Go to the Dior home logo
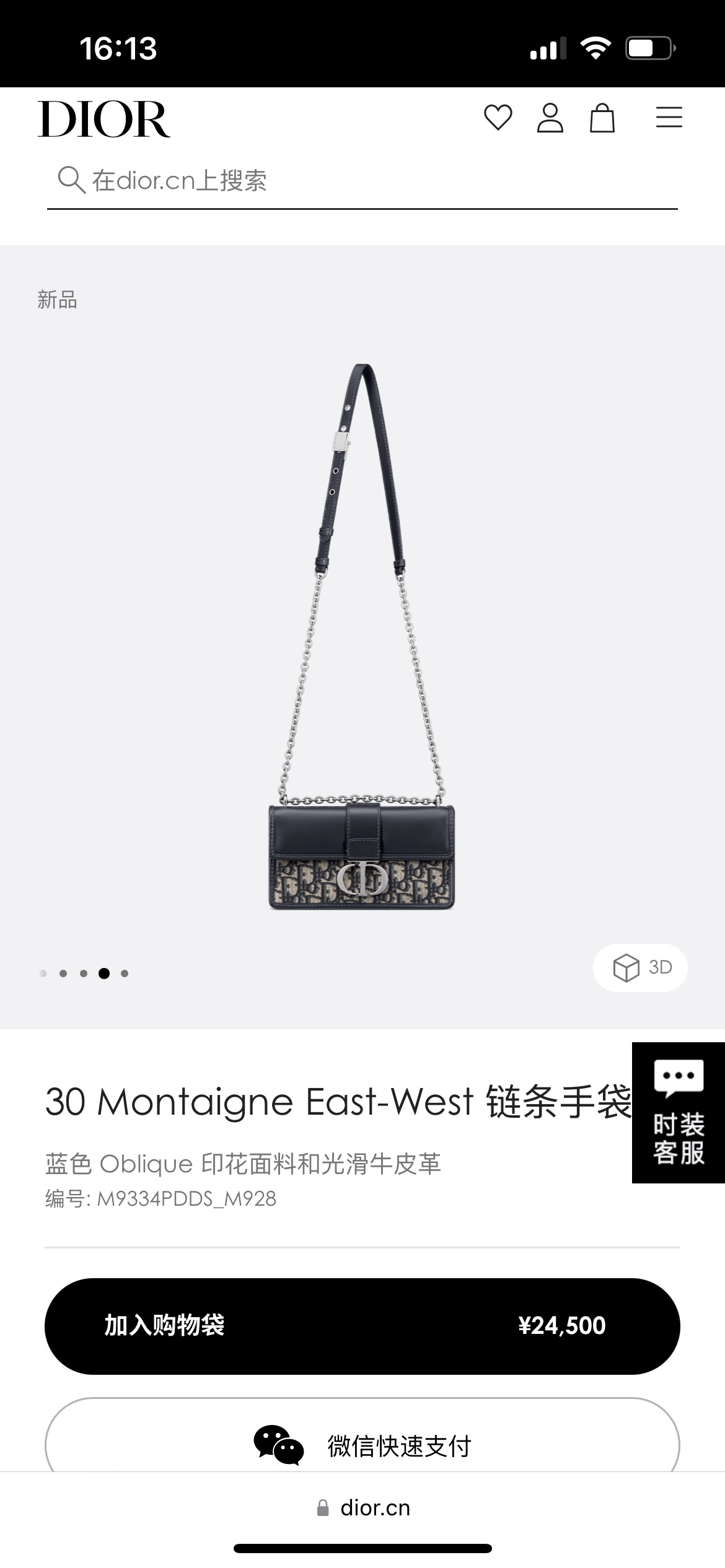 coord(103,119)
